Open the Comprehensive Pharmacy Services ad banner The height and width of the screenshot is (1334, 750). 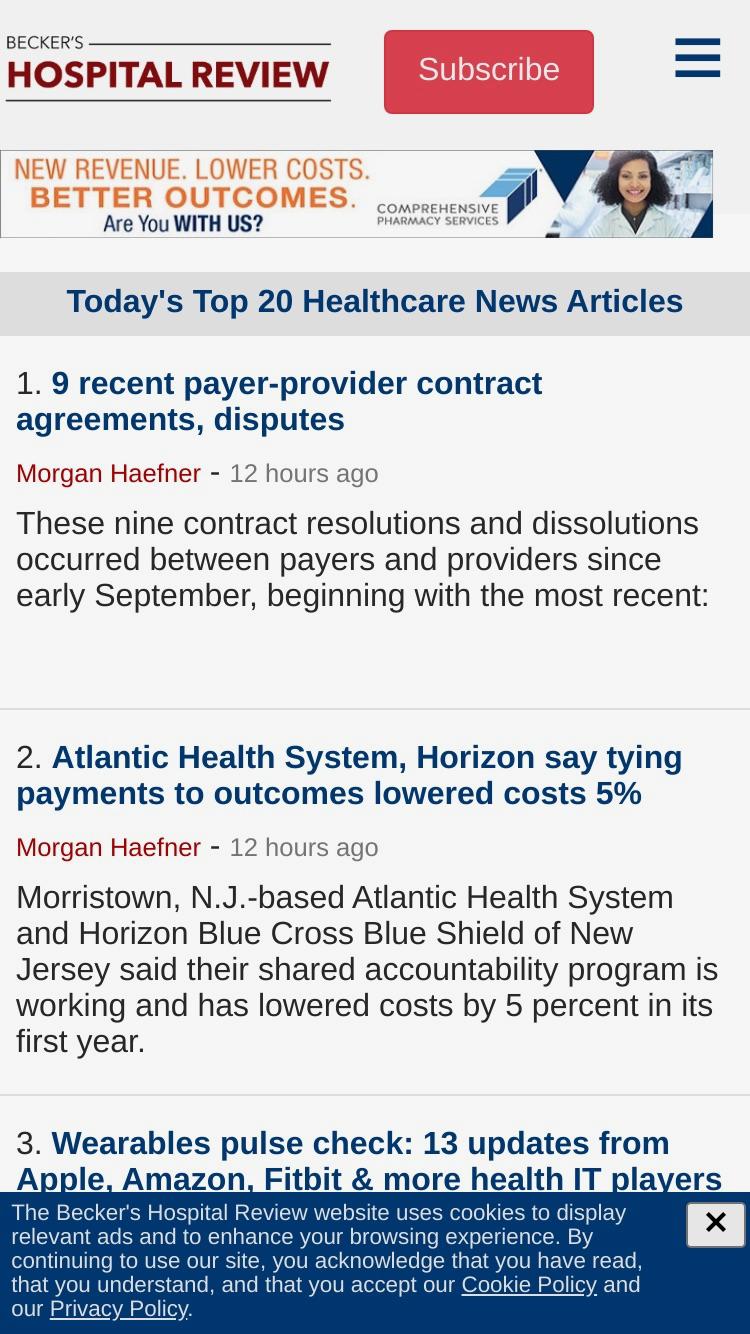356,194
